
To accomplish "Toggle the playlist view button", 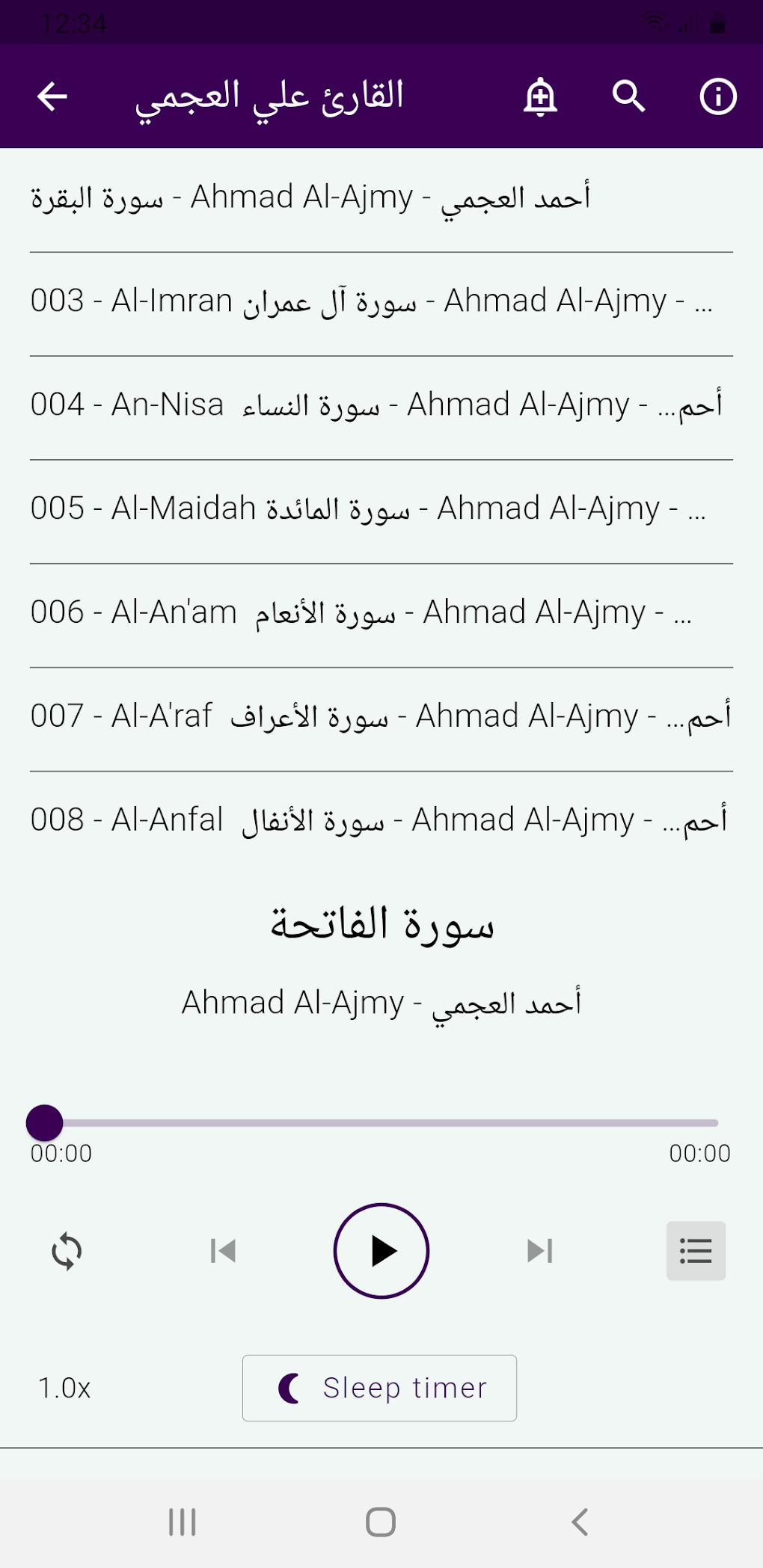I will click(696, 1251).
